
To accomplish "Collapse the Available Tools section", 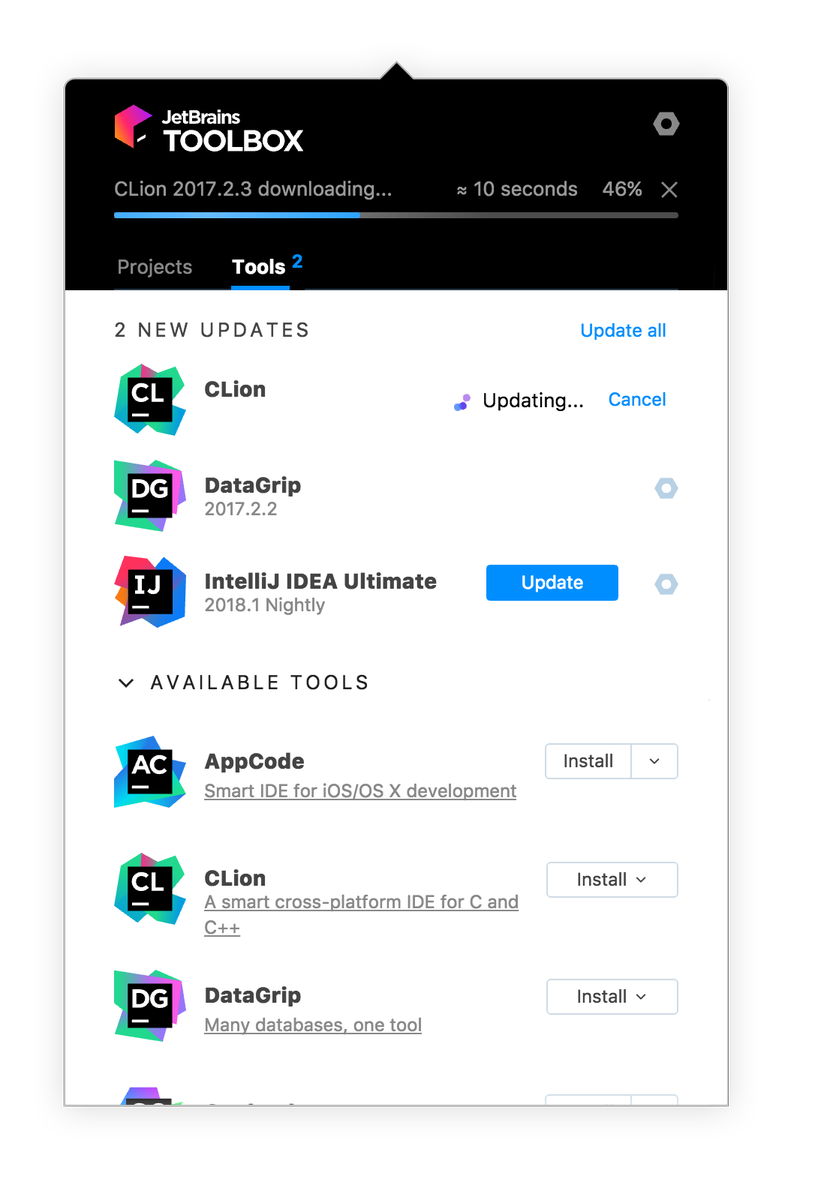I will (x=126, y=683).
